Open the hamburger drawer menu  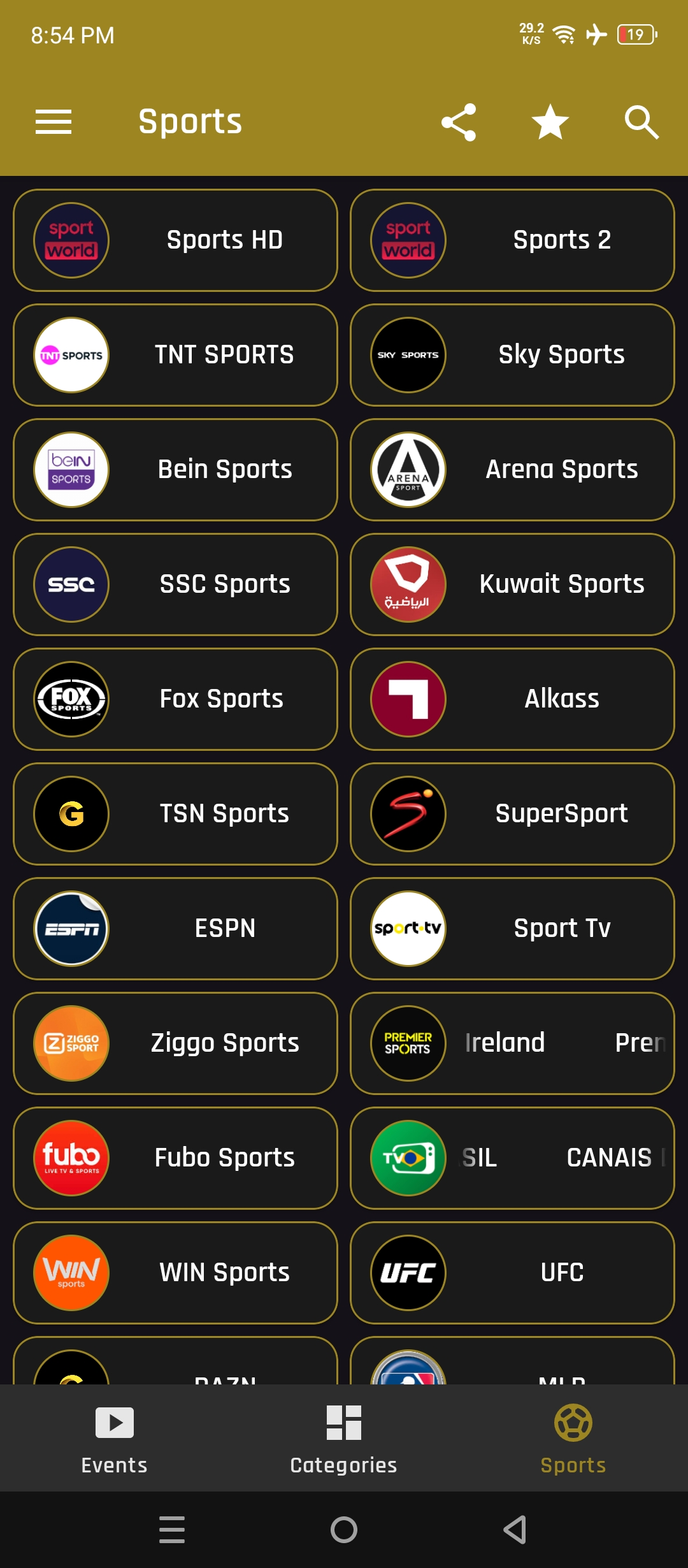pyautogui.click(x=54, y=122)
